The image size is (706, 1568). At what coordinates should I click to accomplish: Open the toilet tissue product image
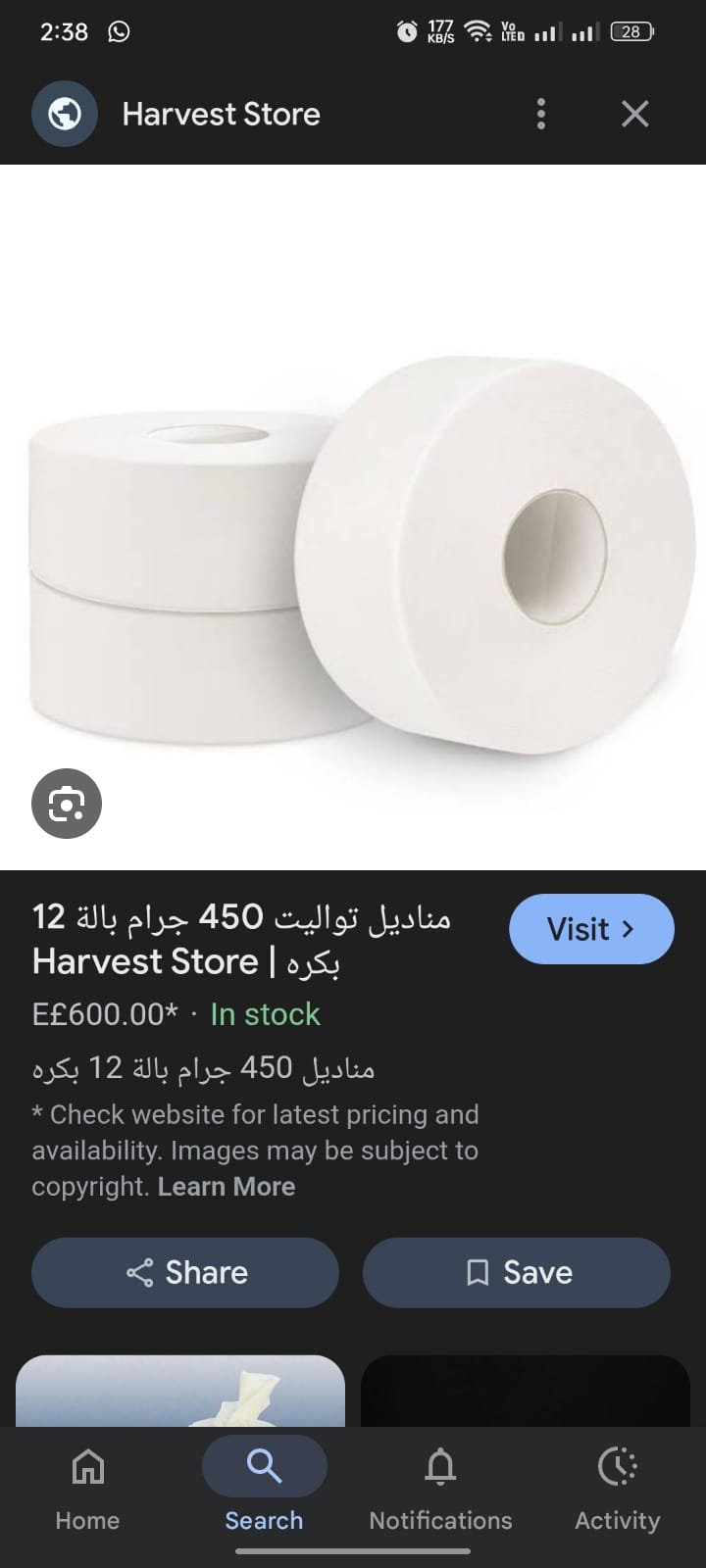(x=353, y=549)
